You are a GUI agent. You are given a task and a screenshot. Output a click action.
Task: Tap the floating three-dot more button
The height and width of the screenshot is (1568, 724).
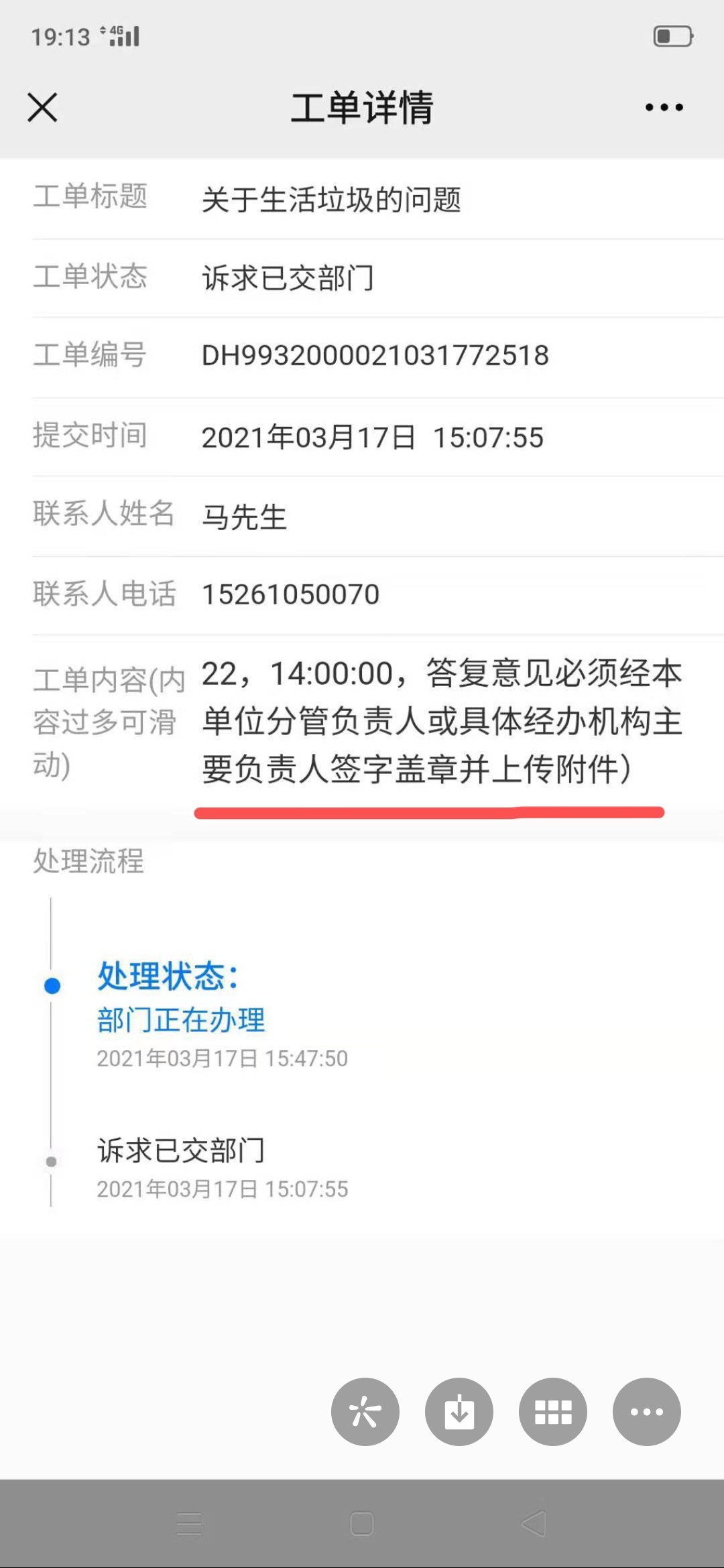tap(647, 1412)
